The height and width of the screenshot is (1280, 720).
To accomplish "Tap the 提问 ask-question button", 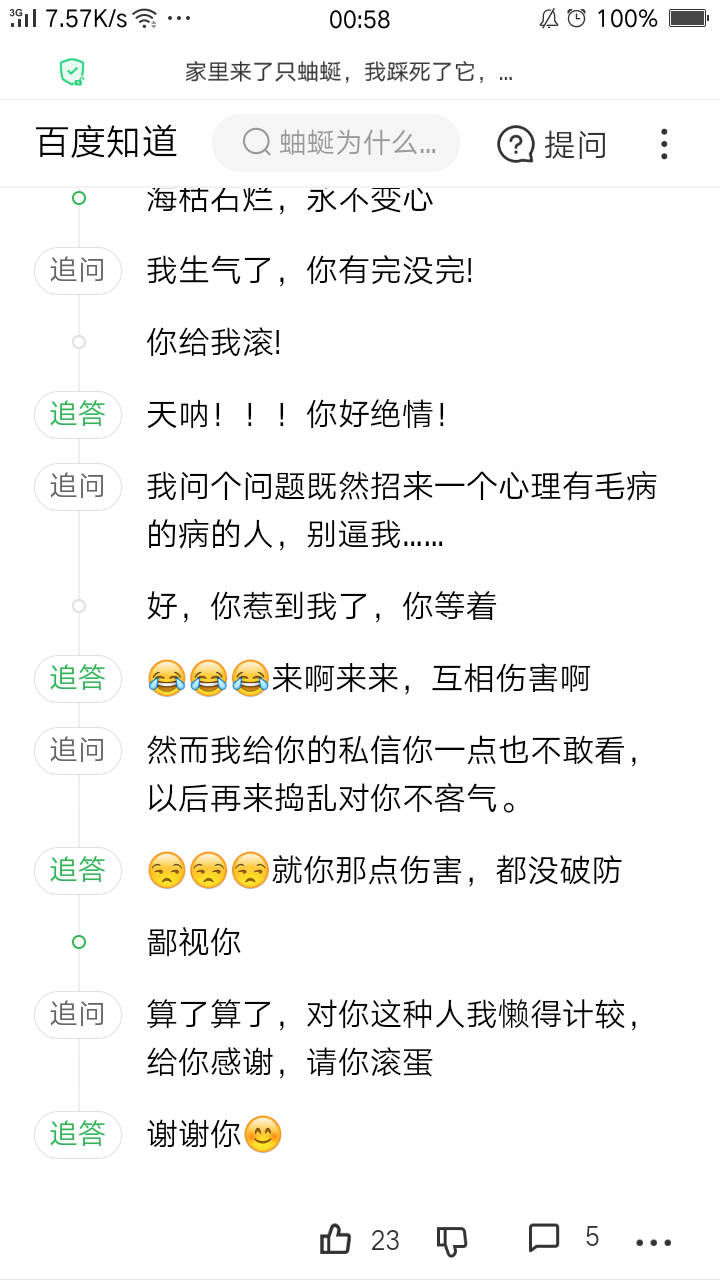I will click(x=552, y=144).
